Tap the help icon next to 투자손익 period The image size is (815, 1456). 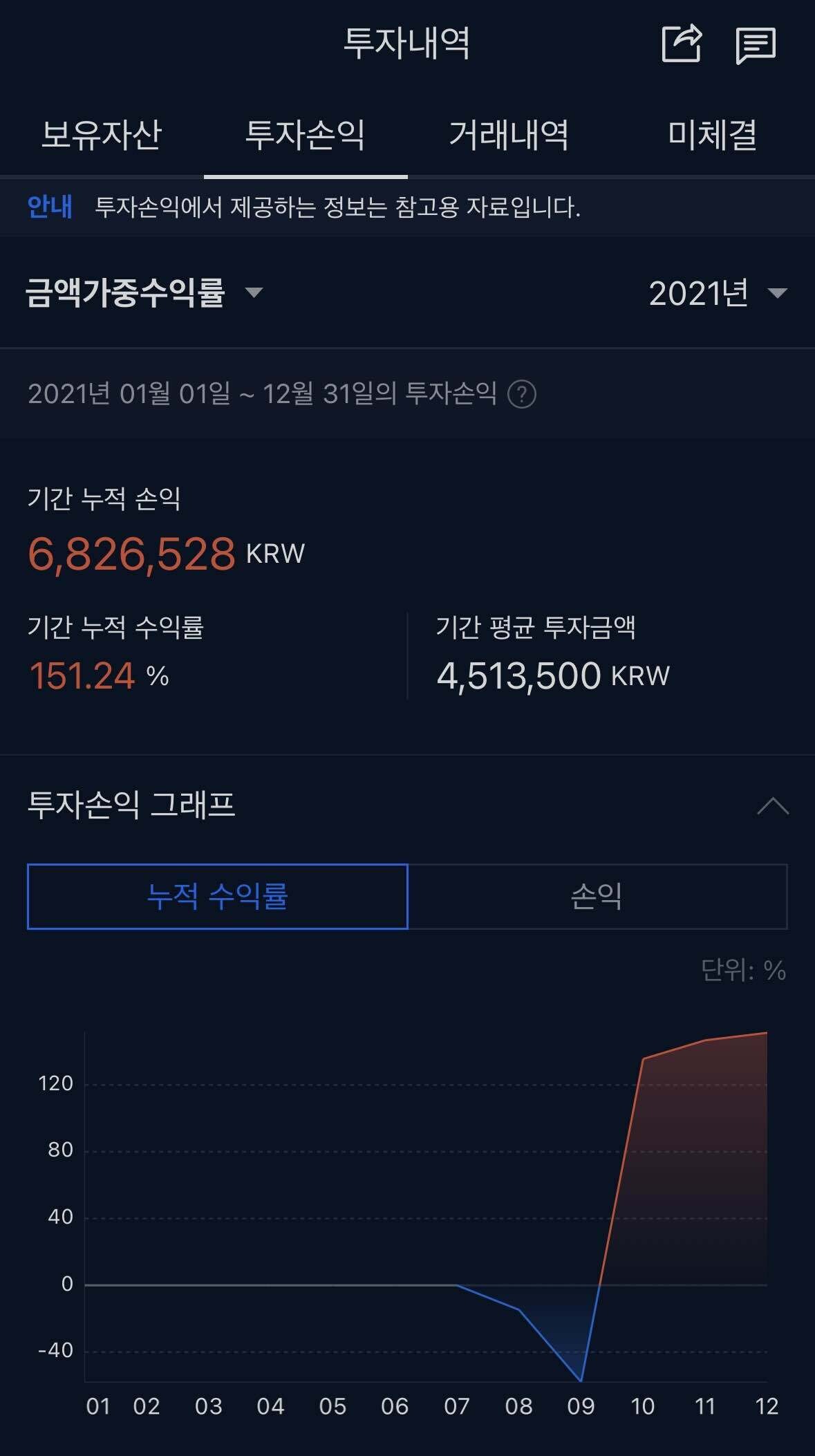tap(523, 394)
